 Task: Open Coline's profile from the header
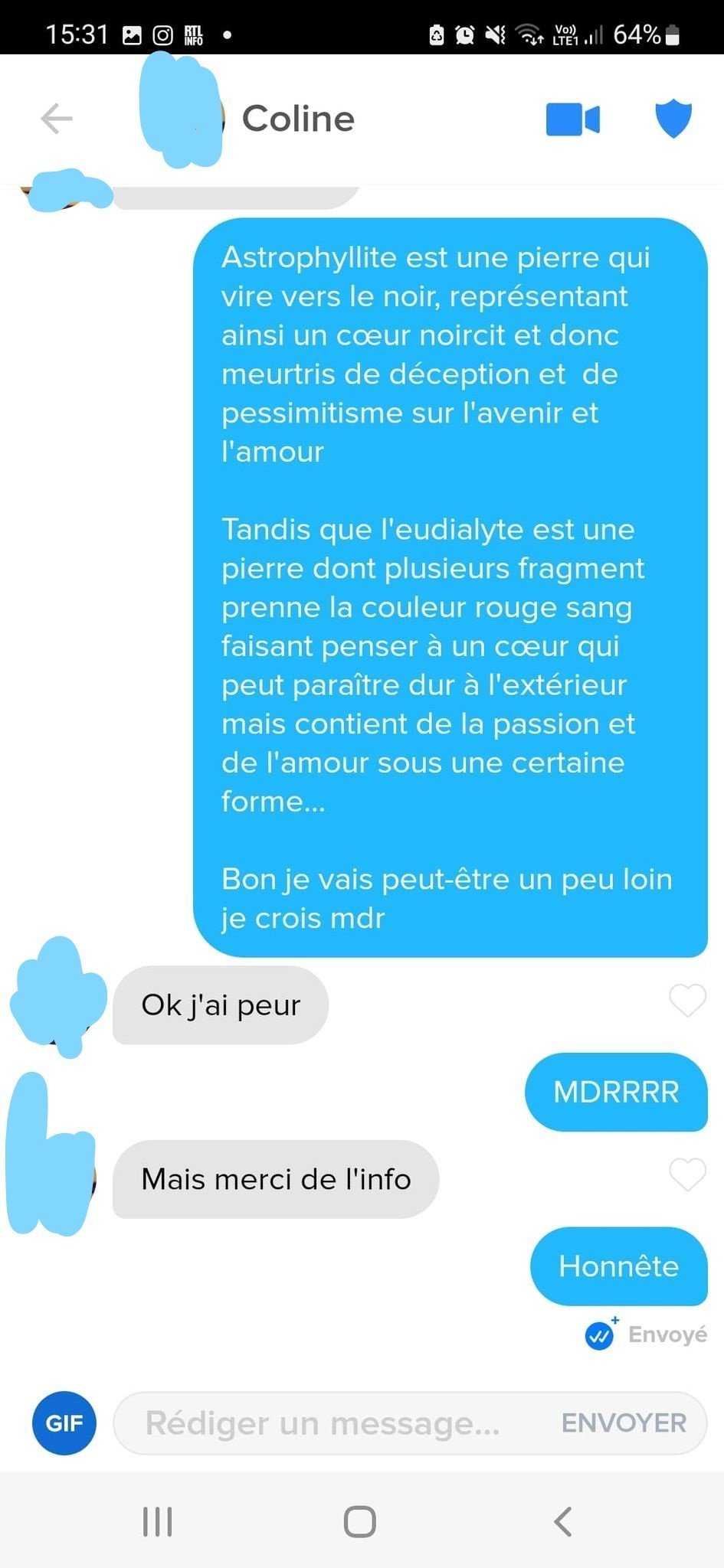(298, 119)
